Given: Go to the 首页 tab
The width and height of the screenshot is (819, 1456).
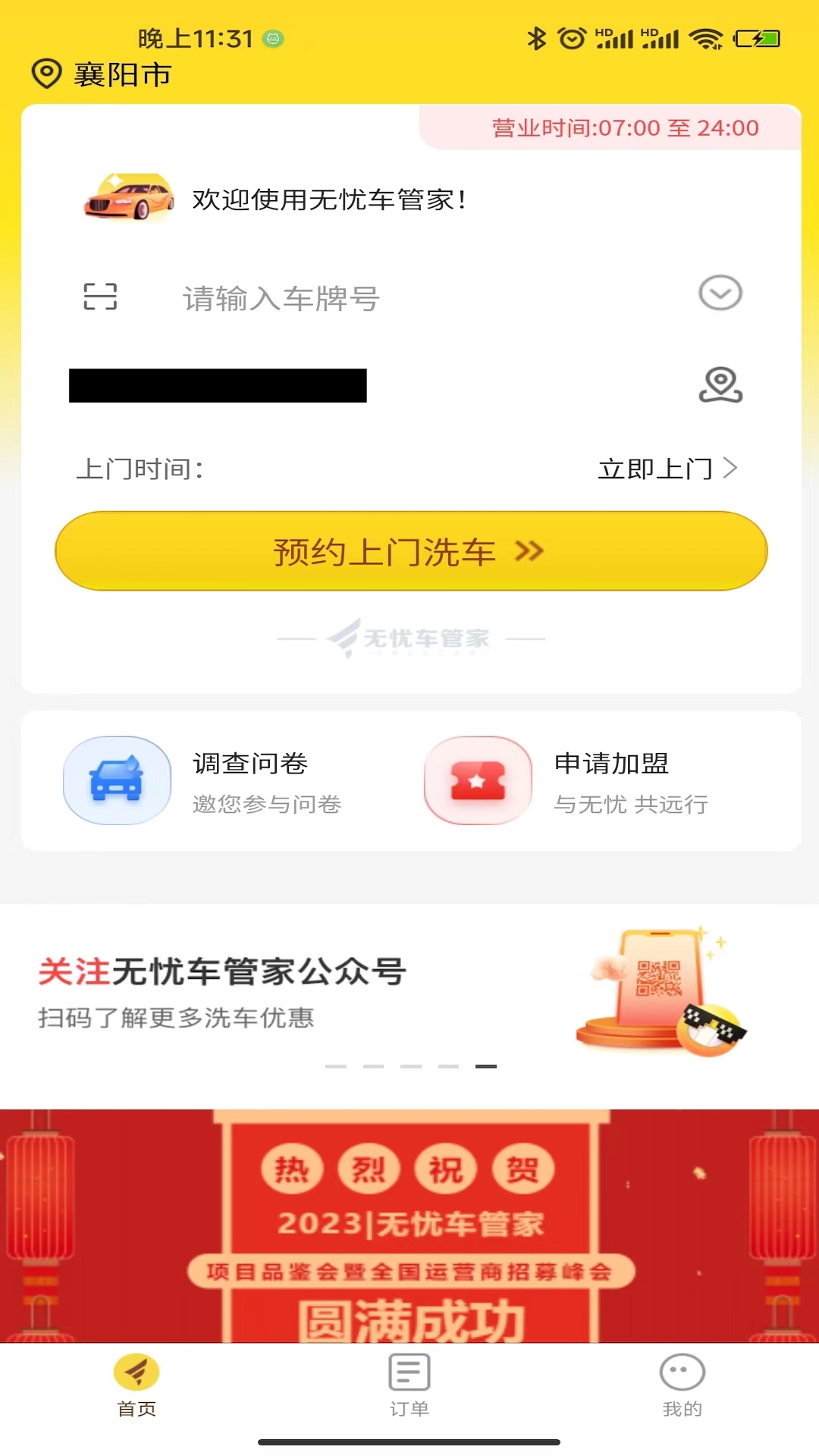Looking at the screenshot, I should pos(136,1385).
